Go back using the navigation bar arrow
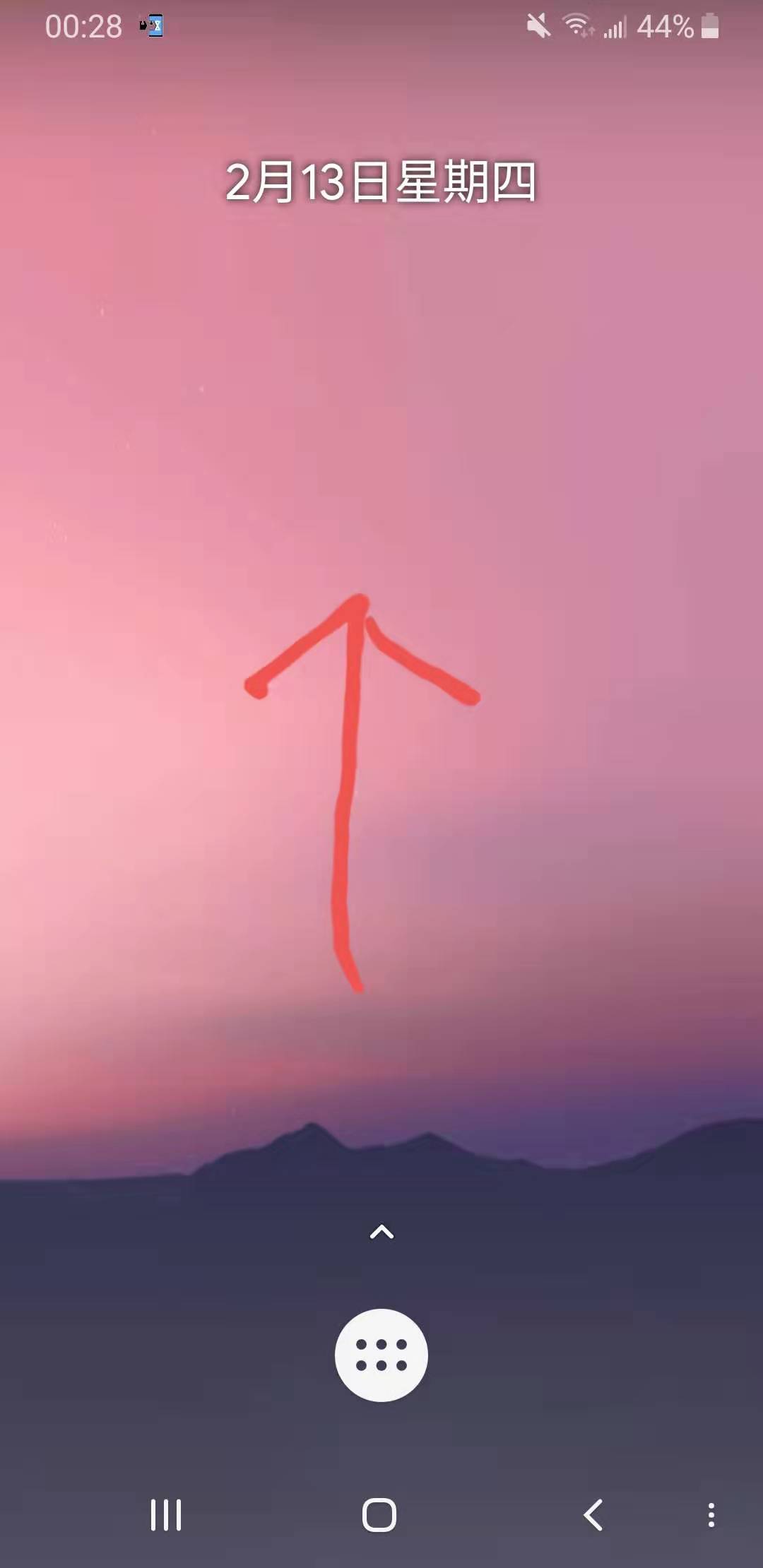This screenshot has height=1568, width=763. [x=593, y=1514]
